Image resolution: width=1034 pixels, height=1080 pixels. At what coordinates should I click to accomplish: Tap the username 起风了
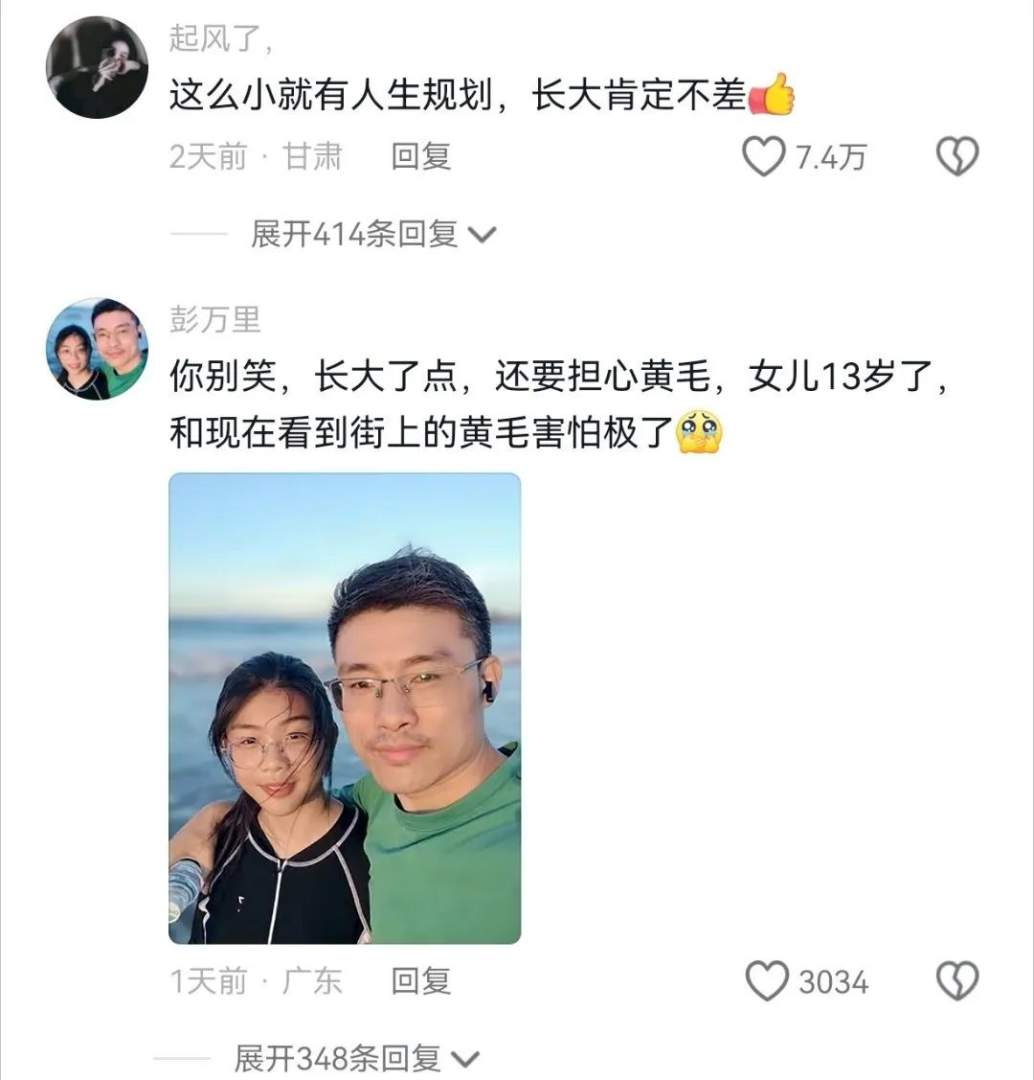(220, 41)
